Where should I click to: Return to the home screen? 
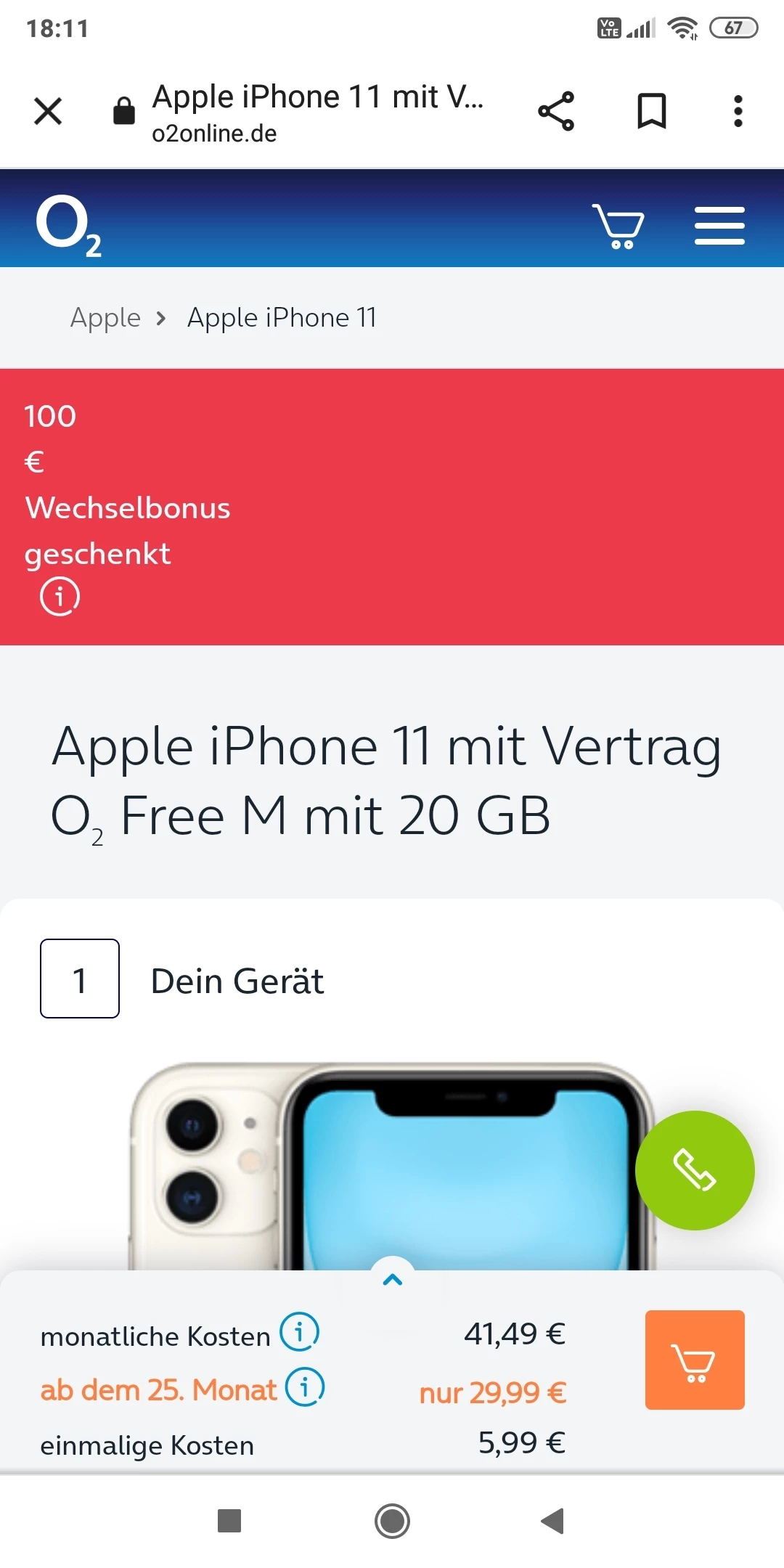(392, 1521)
